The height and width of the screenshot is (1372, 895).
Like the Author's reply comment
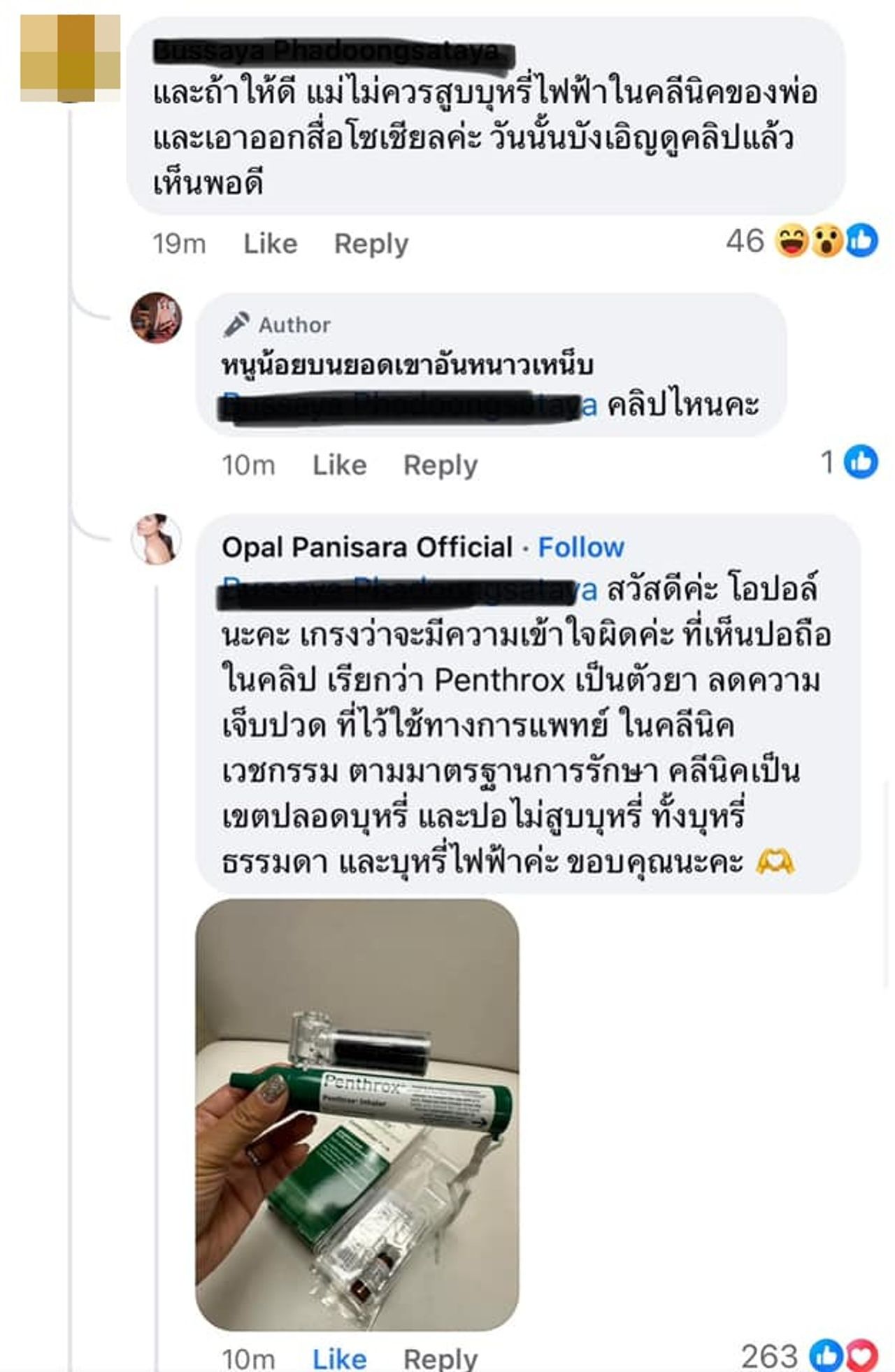339,465
